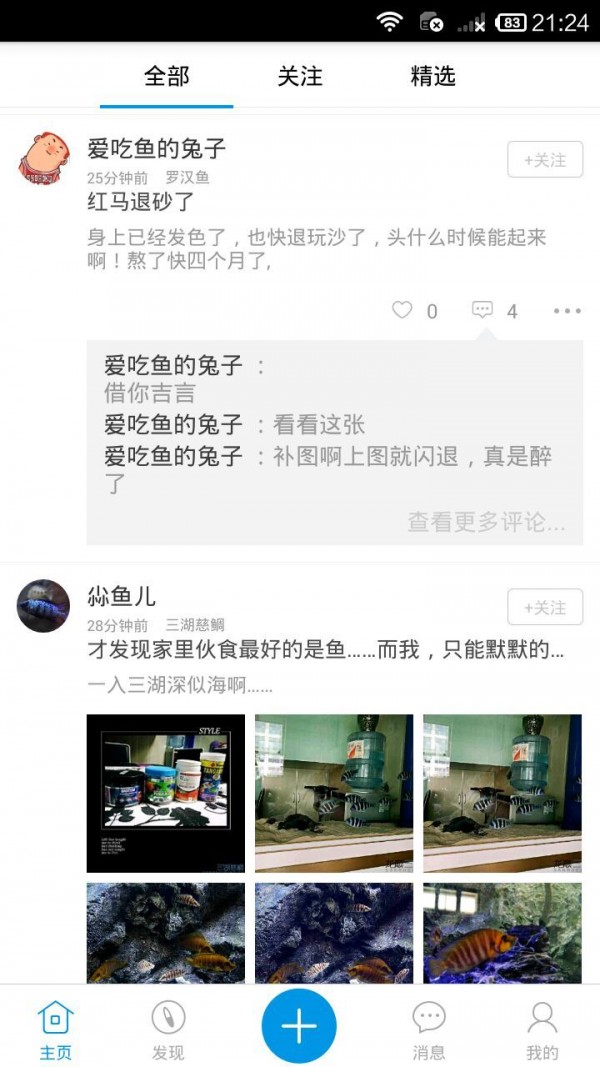Screen dimensions: 600x1067
Task: Open comments on 红马退砂了 post
Action: tap(484, 311)
